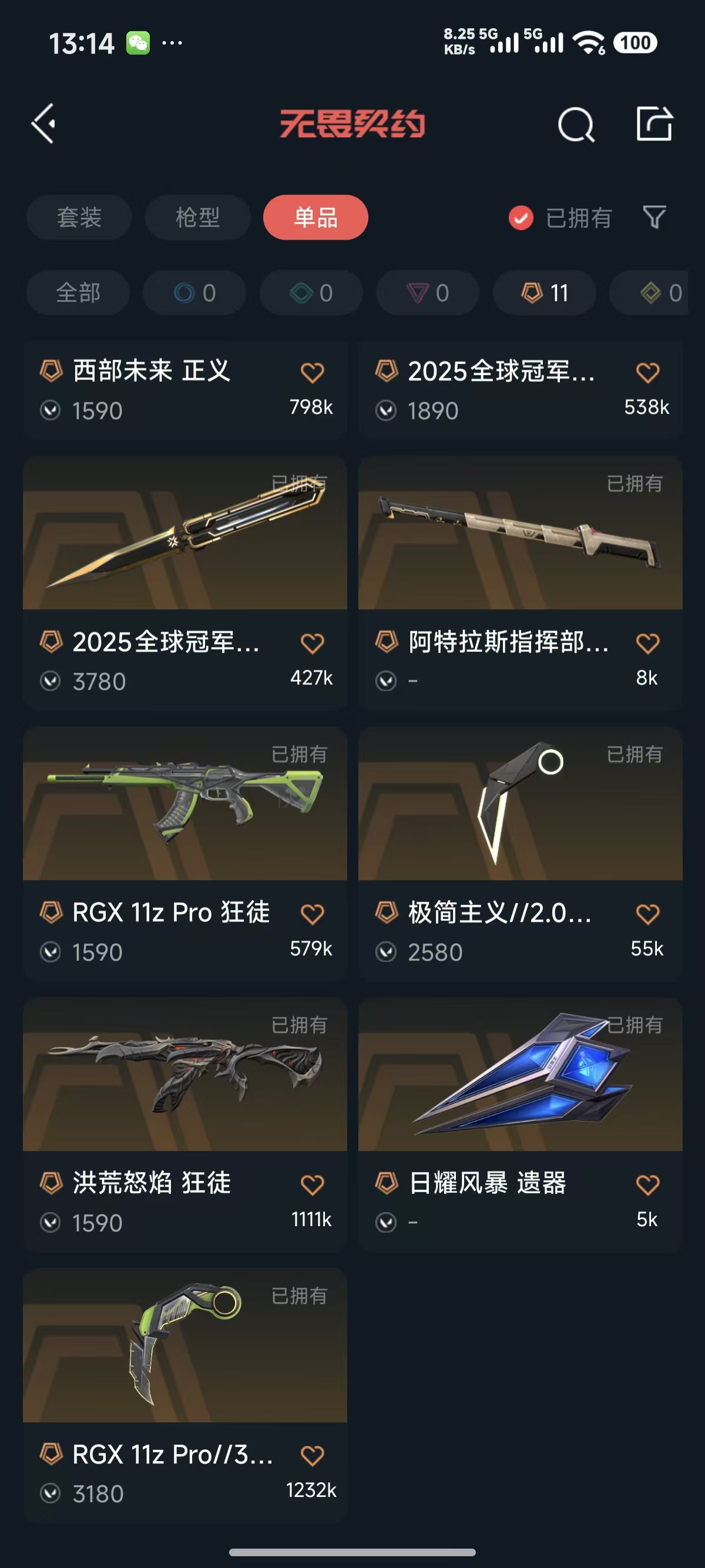Like the RGX 11z Pro 狂徒 skin
Image resolution: width=705 pixels, height=1568 pixels.
coord(313,914)
